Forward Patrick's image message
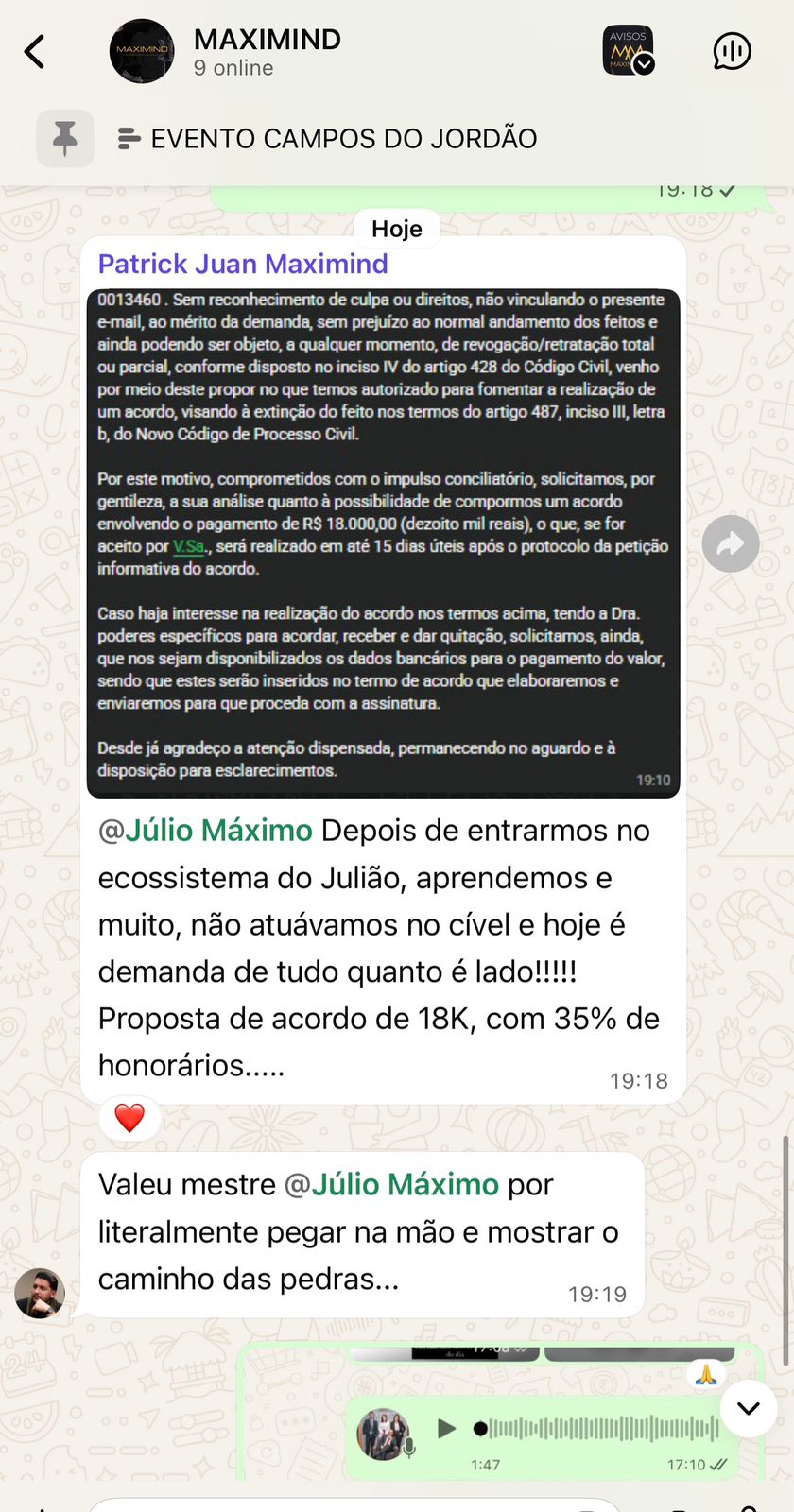 click(x=731, y=543)
